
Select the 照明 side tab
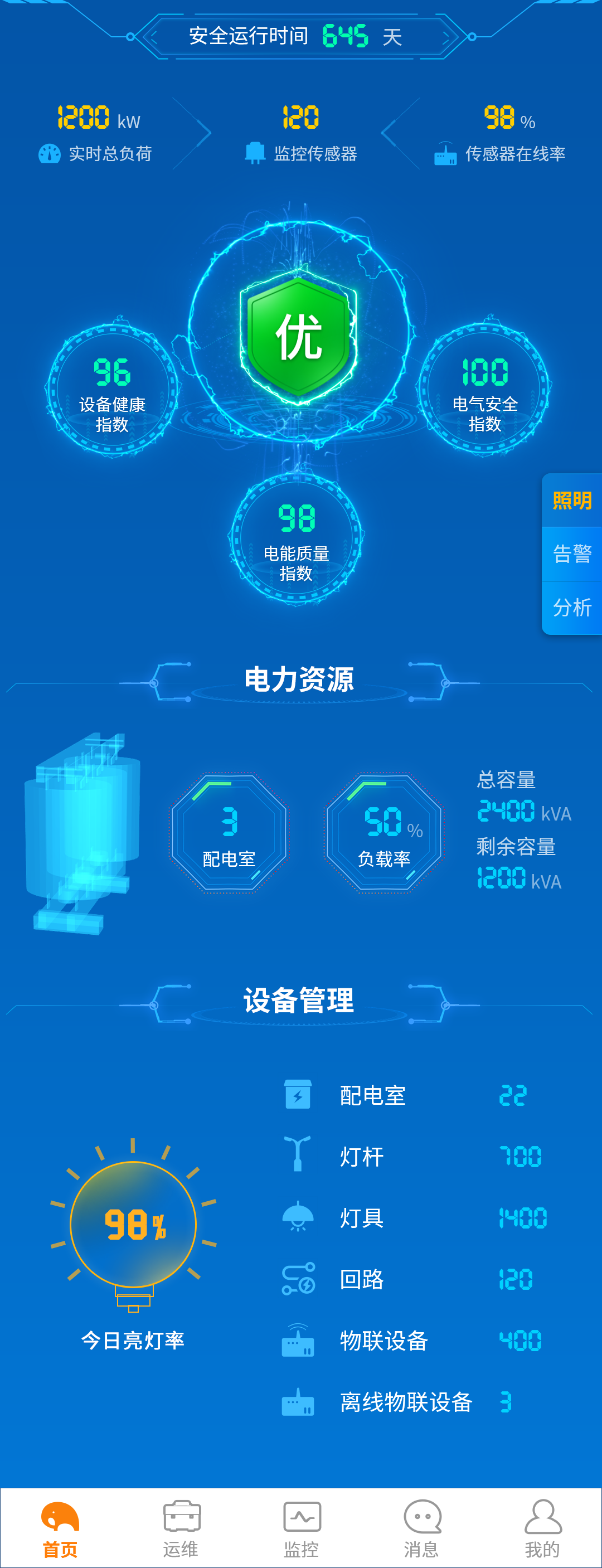[571, 501]
